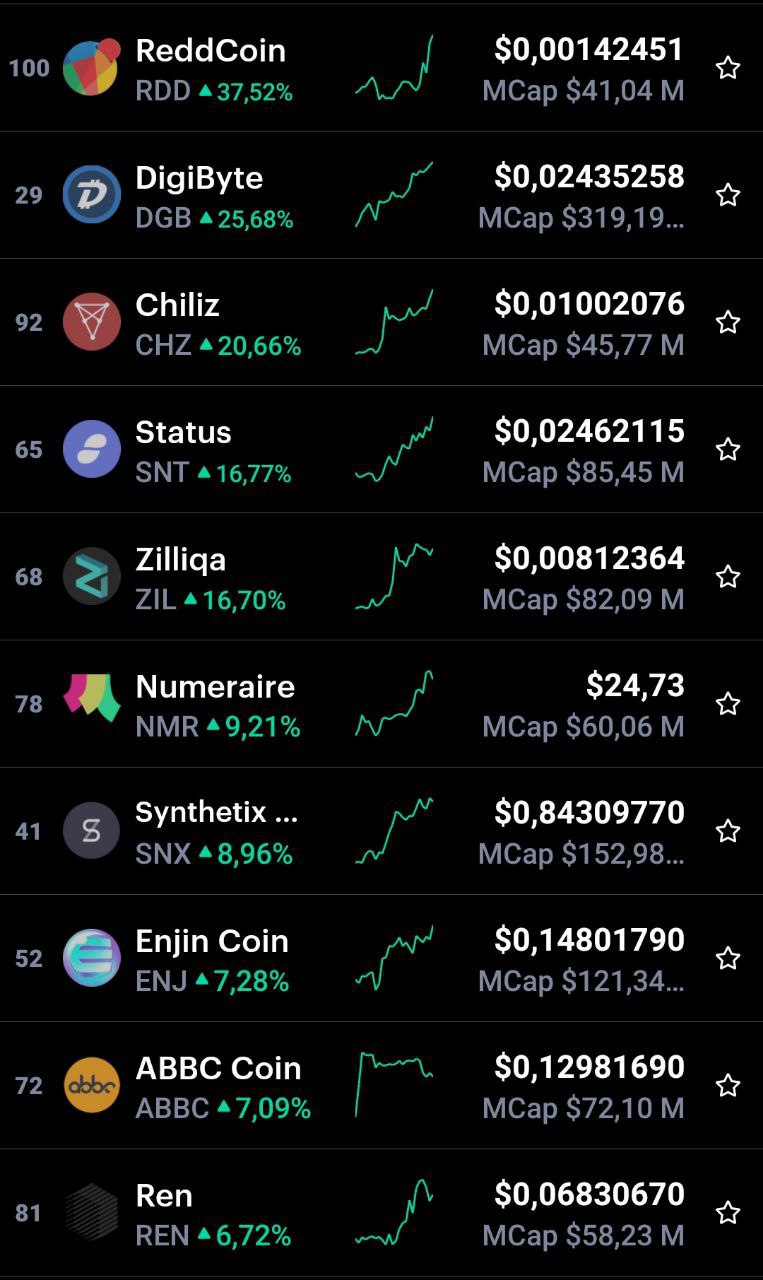
Task: View Status SNT details
Action: (381, 449)
